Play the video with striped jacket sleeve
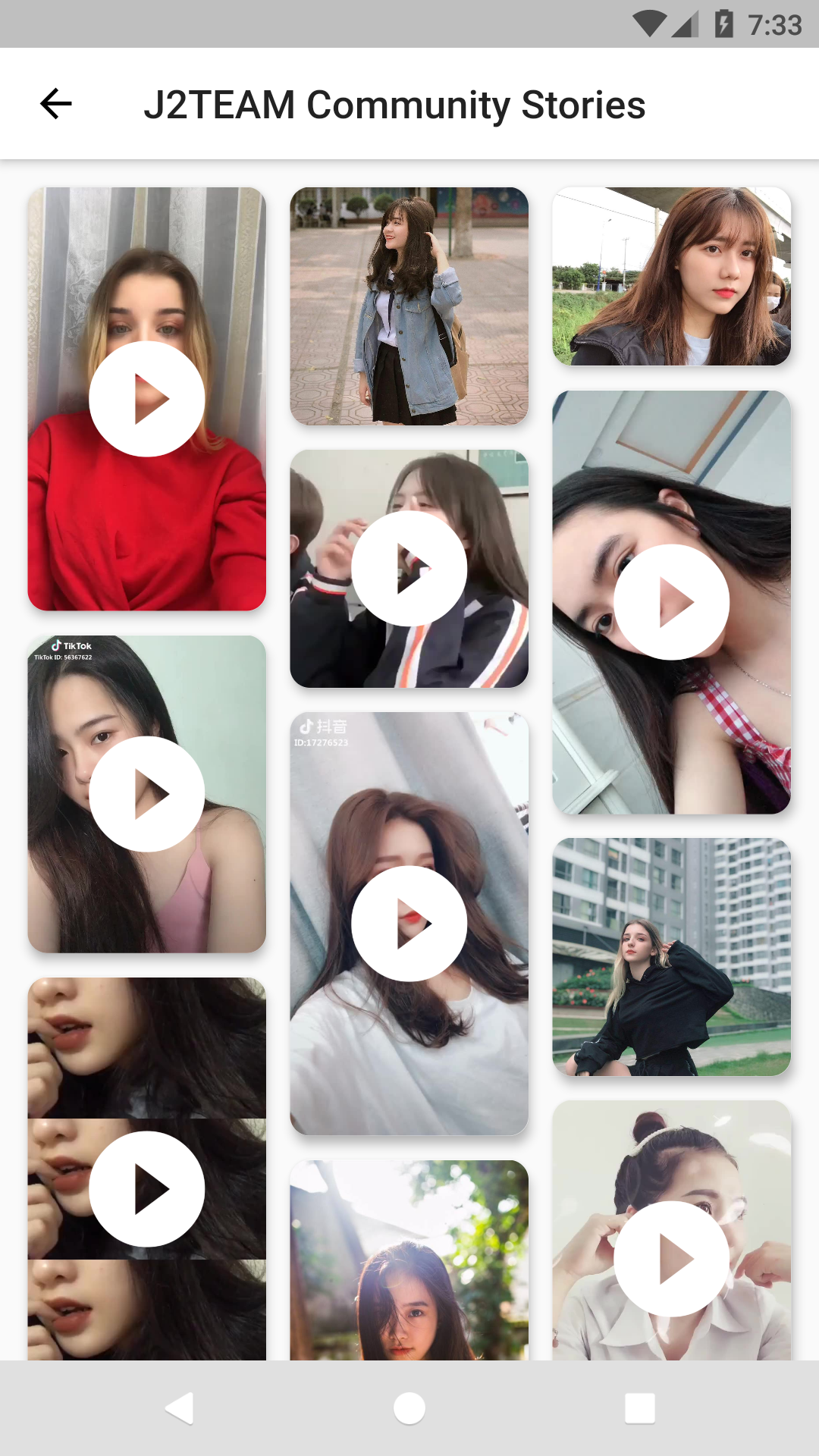Screen dimensions: 819x1456 [409, 569]
